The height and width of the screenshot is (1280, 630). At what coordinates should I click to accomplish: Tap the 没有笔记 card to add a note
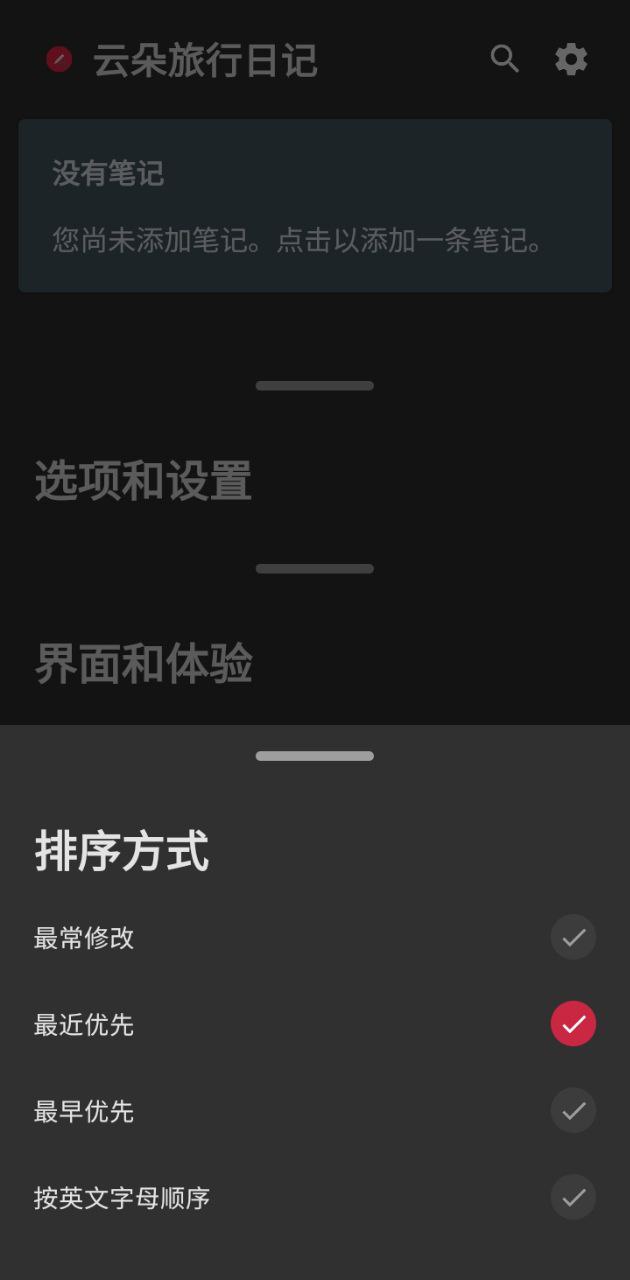[314, 206]
